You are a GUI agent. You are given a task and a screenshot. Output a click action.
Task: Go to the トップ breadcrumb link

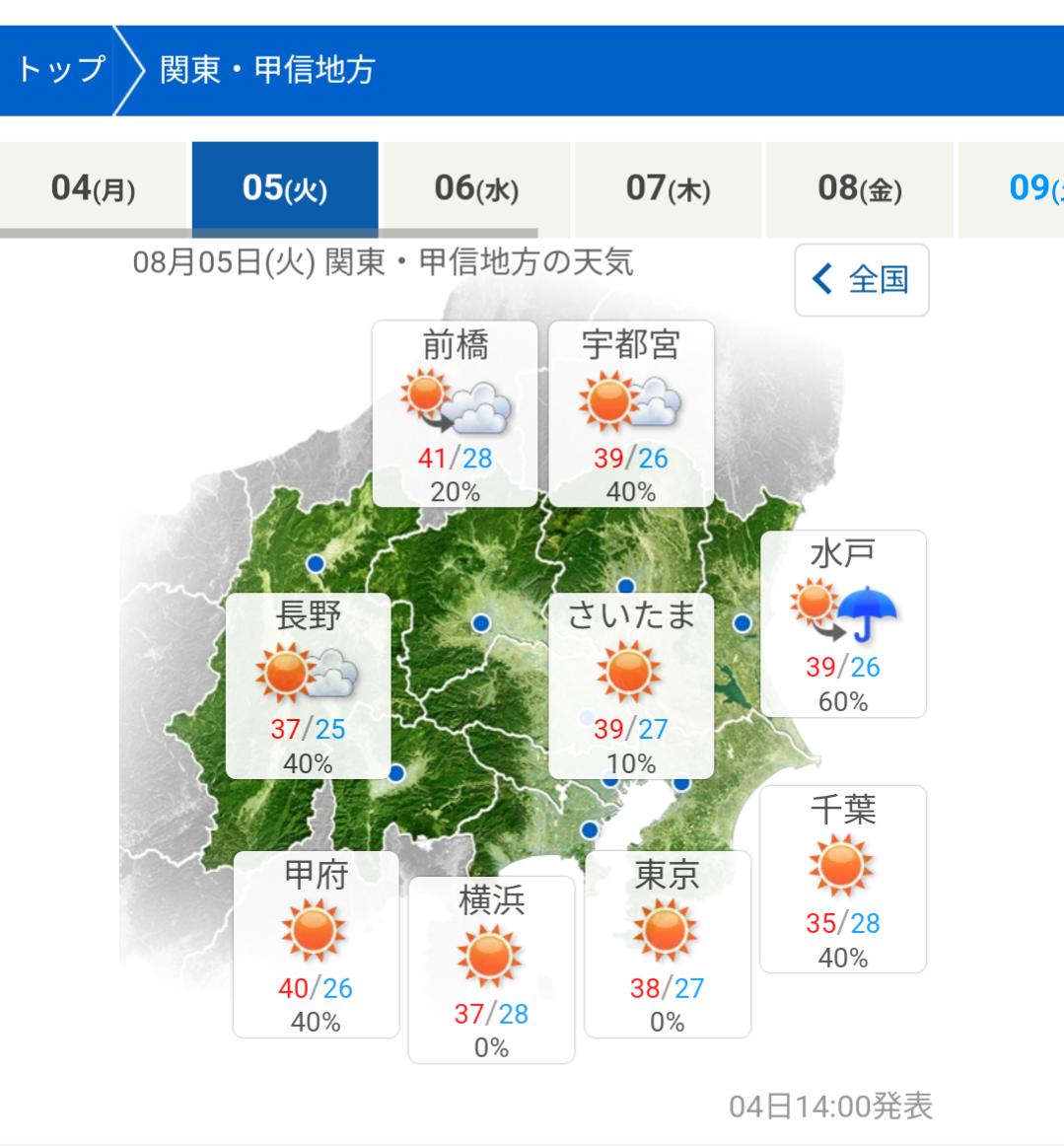pyautogui.click(x=61, y=70)
